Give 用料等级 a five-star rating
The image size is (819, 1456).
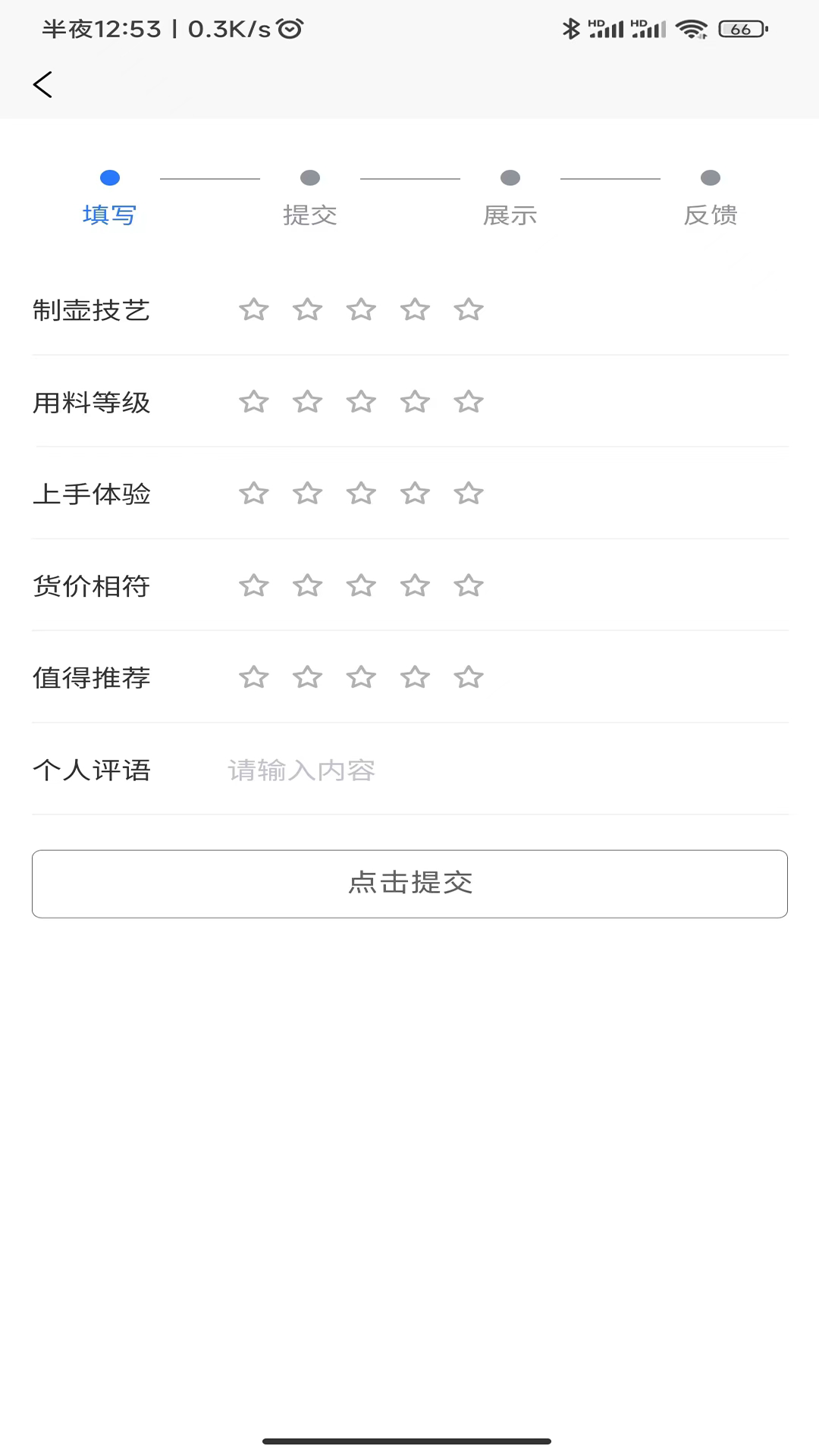pos(469,401)
